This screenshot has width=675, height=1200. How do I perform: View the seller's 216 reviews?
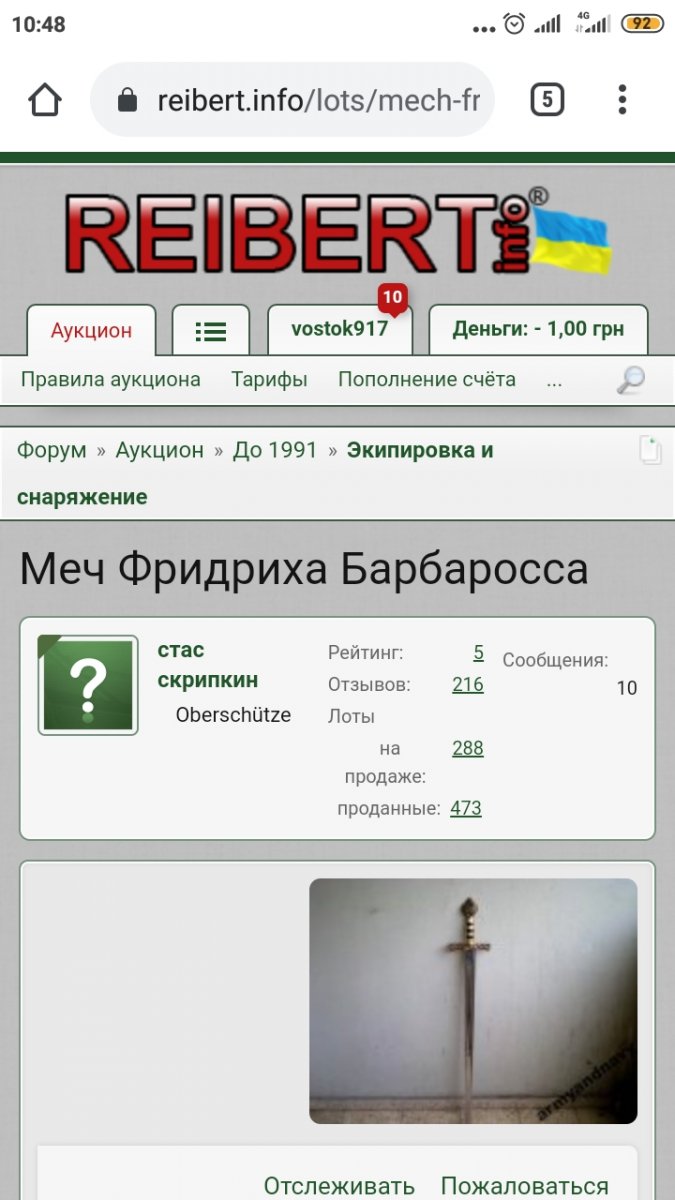[467, 685]
